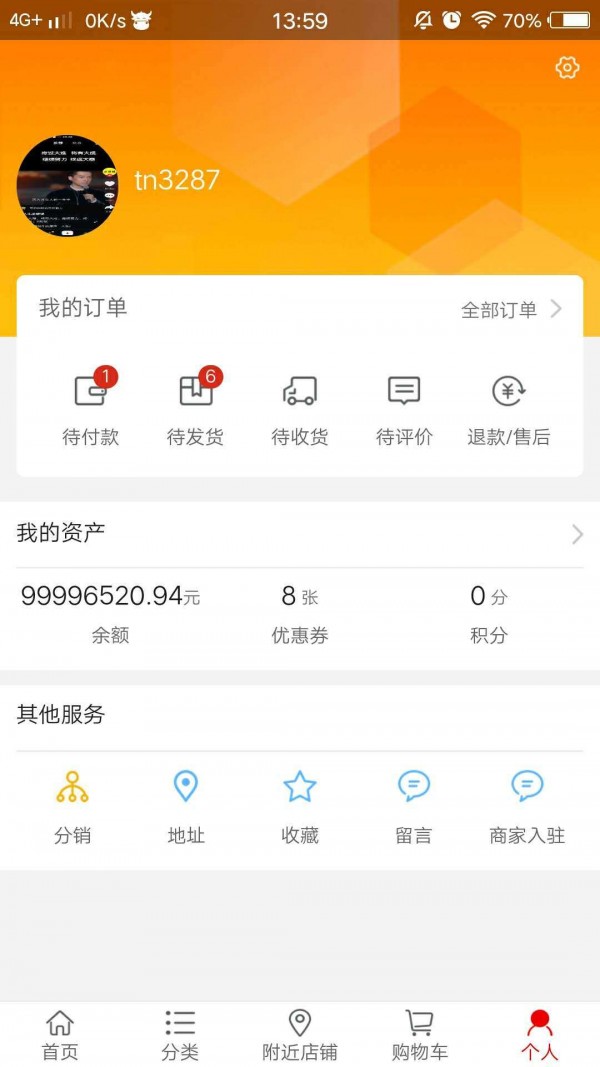Open pending payment orders (待付款)
600x1067 pixels.
click(91, 408)
